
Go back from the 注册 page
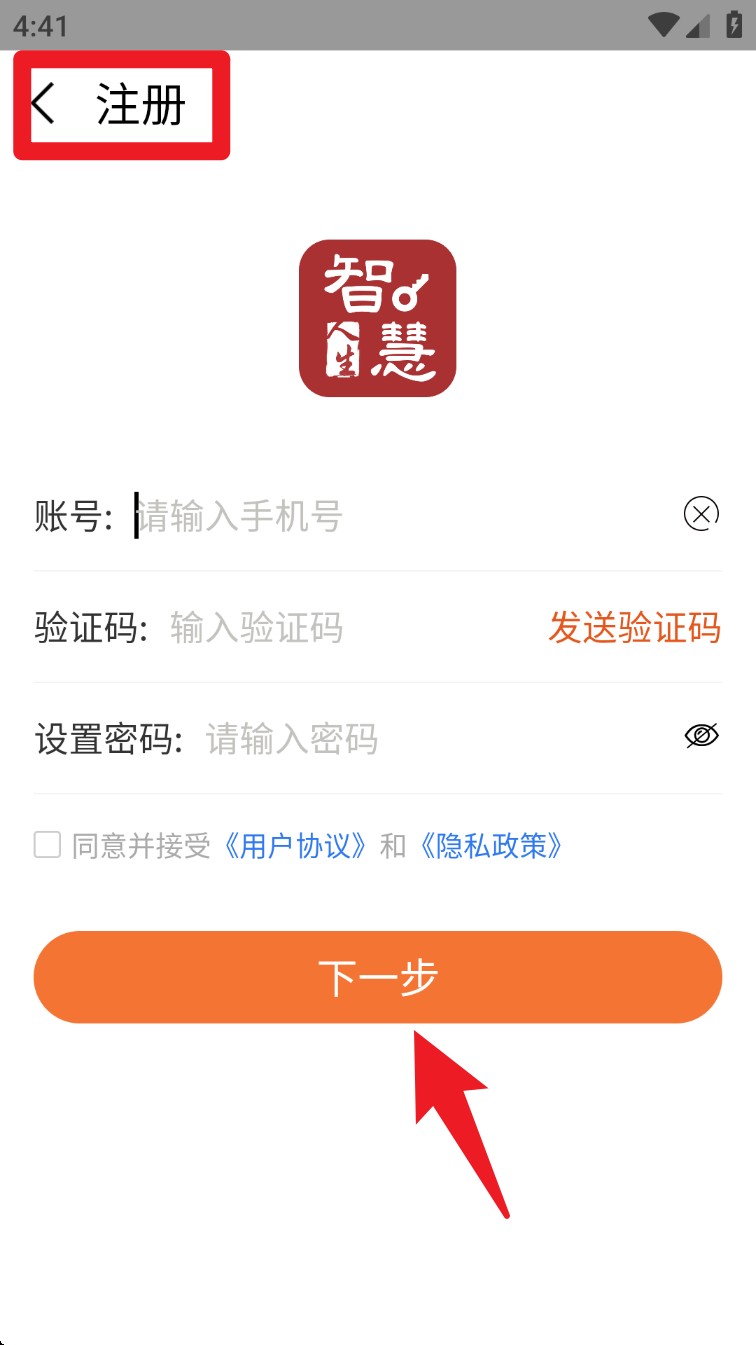pyautogui.click(x=44, y=104)
